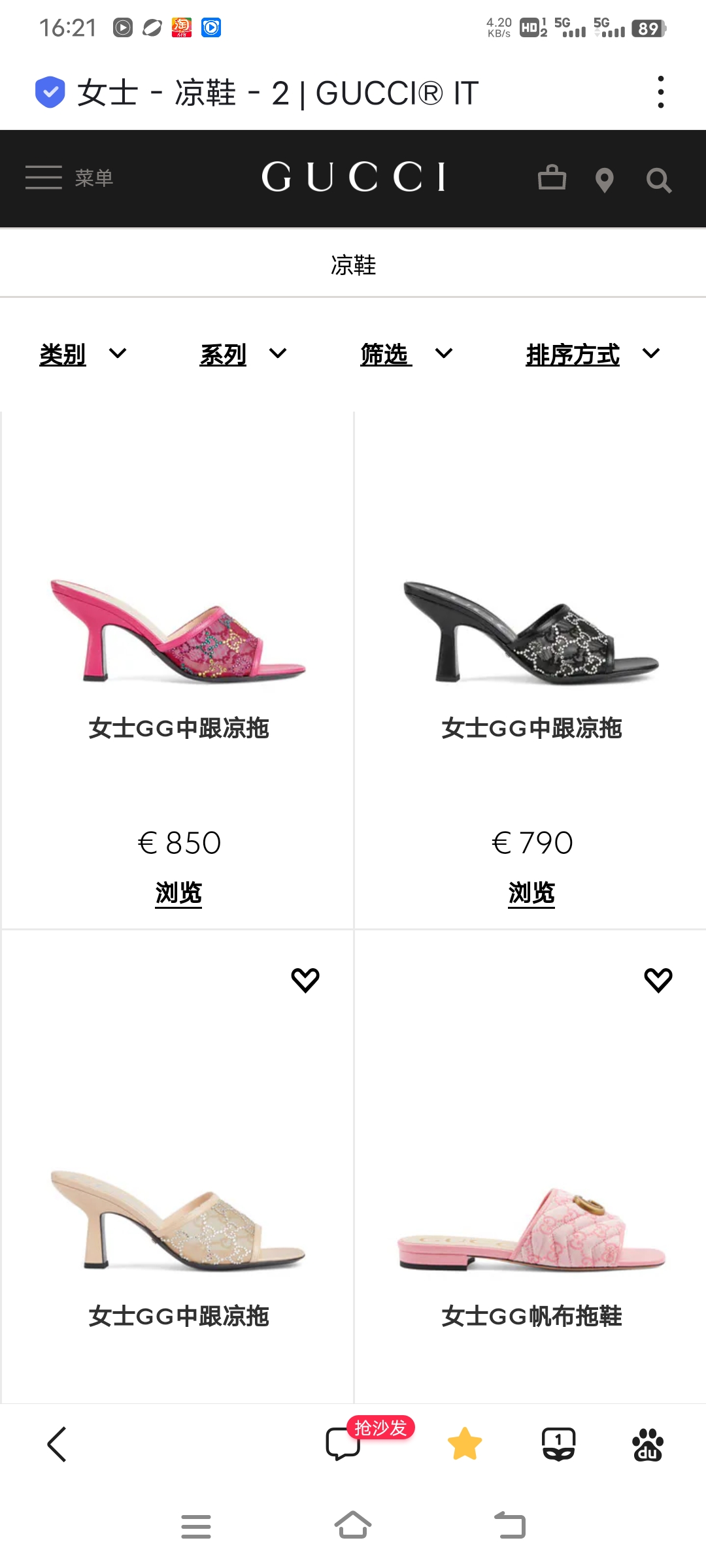
Task: Tap 浏览 under the €850 slide
Action: 178,892
